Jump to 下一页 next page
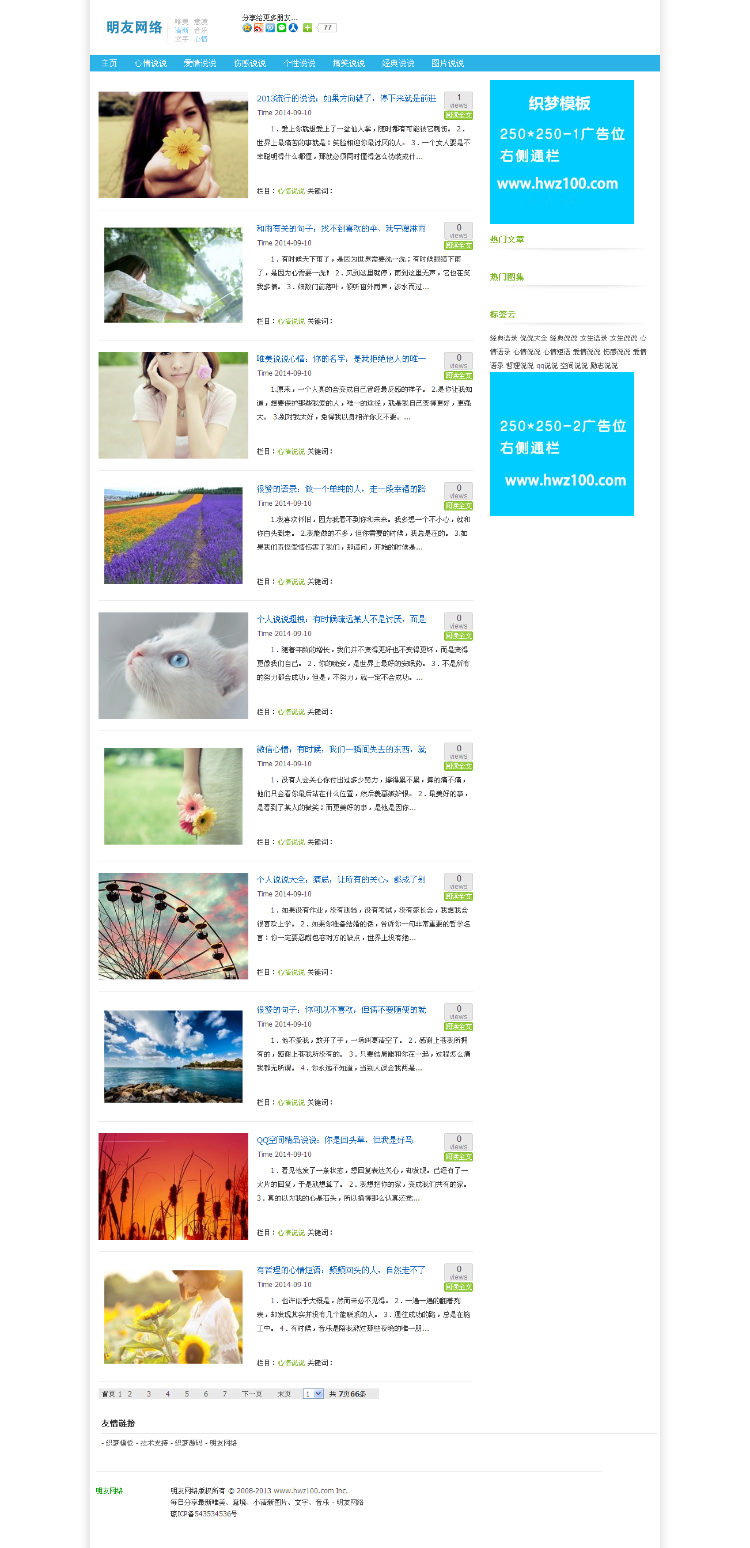Viewport: 750px width, 1548px height. pyautogui.click(x=251, y=1393)
